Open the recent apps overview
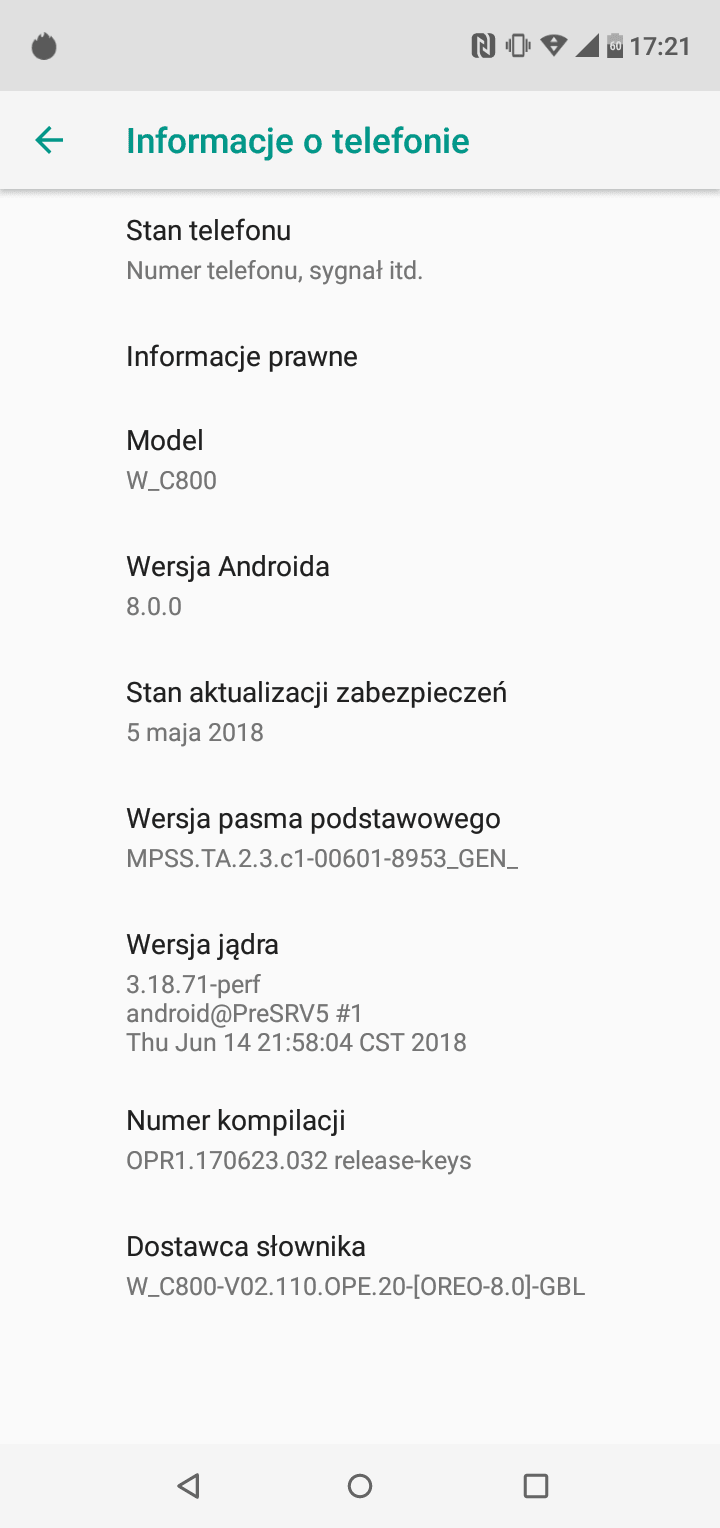The width and height of the screenshot is (720, 1528). (536, 1486)
